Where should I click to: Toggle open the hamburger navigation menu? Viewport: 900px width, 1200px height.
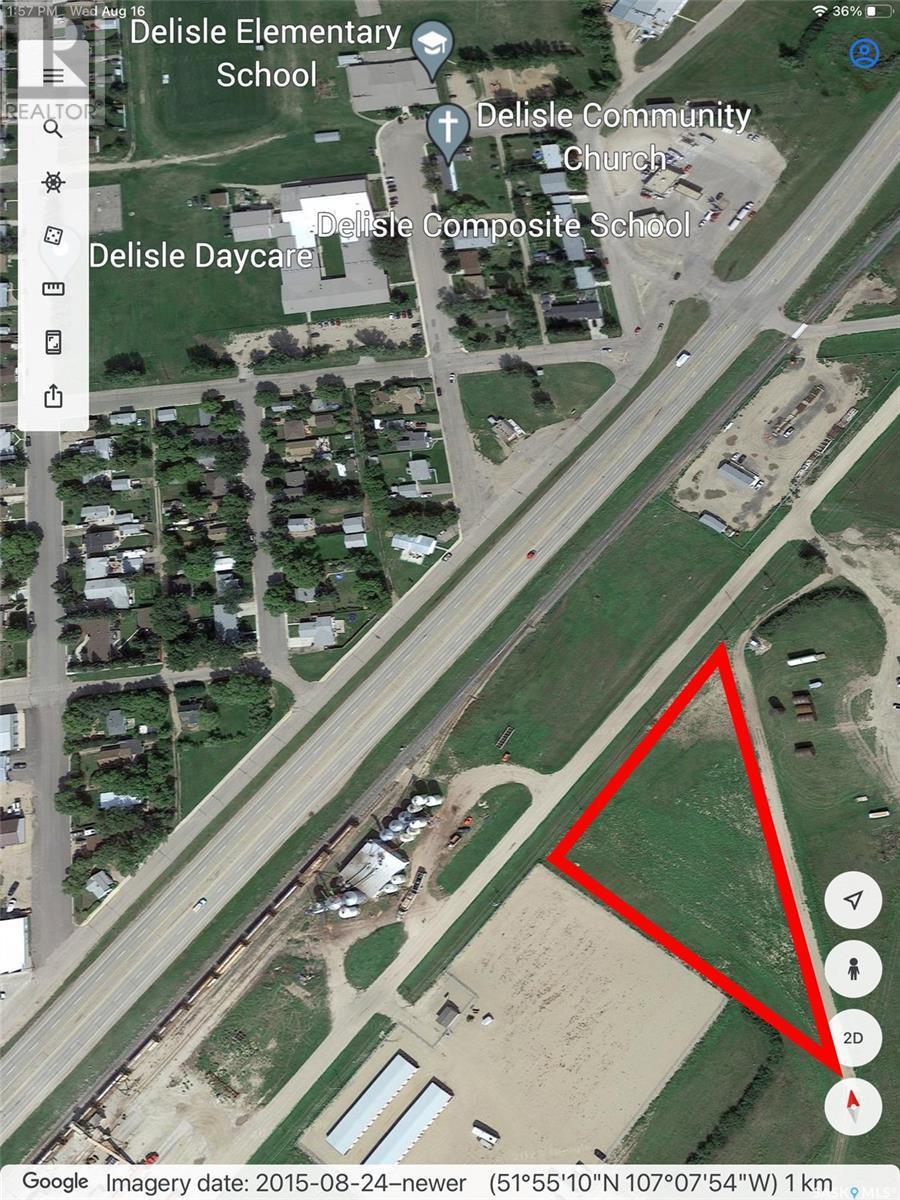53,75
